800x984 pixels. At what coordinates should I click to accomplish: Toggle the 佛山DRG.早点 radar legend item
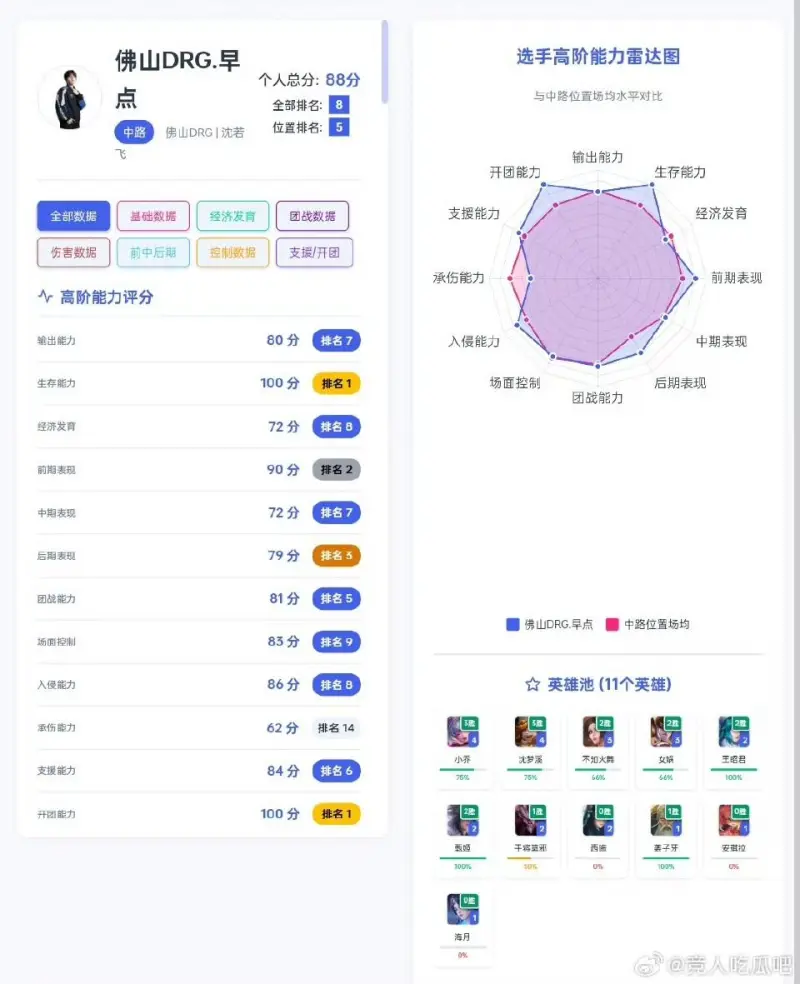pyautogui.click(x=550, y=624)
